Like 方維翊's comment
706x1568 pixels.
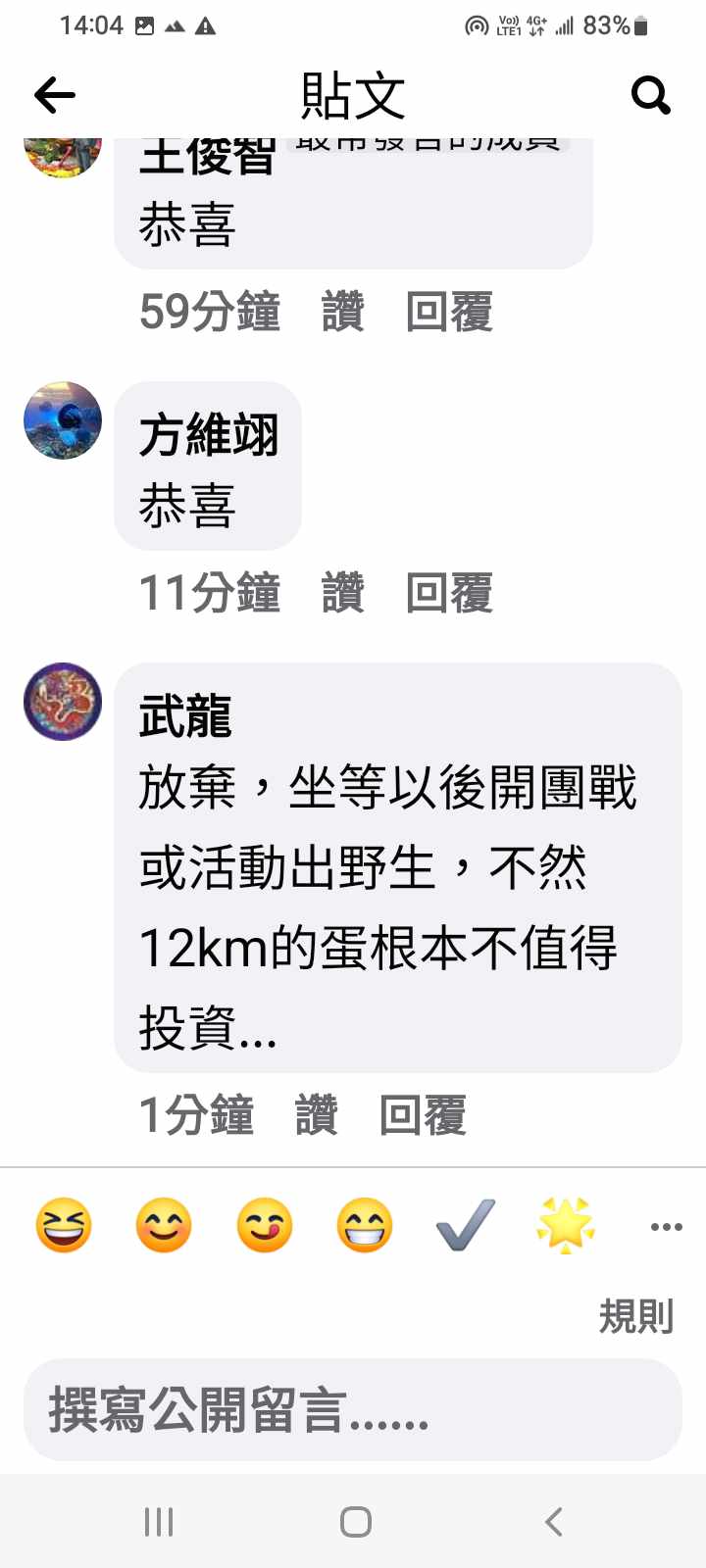click(342, 594)
